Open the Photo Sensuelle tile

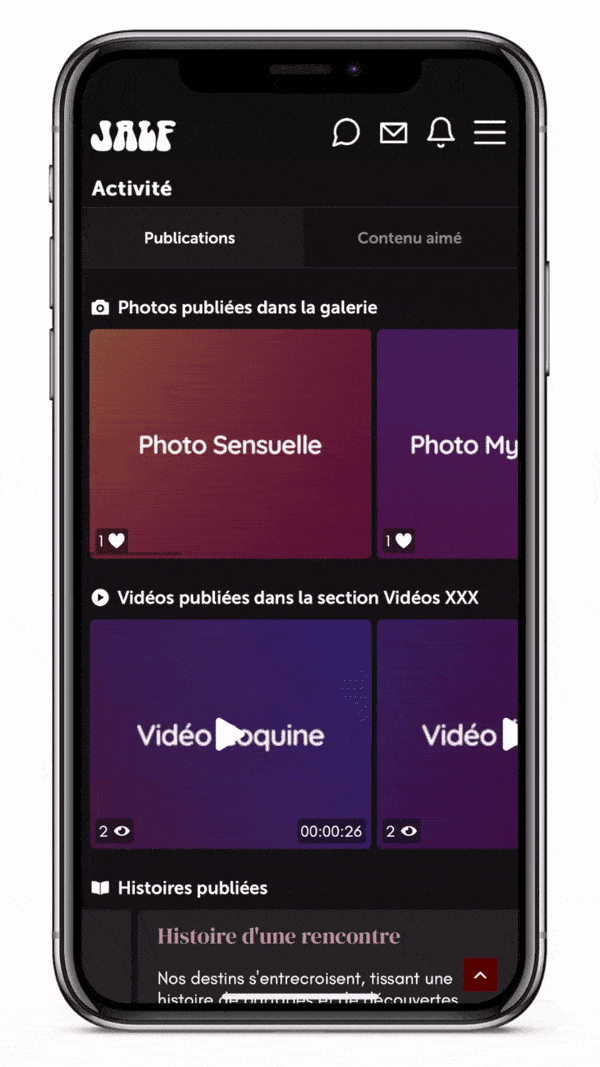click(231, 444)
